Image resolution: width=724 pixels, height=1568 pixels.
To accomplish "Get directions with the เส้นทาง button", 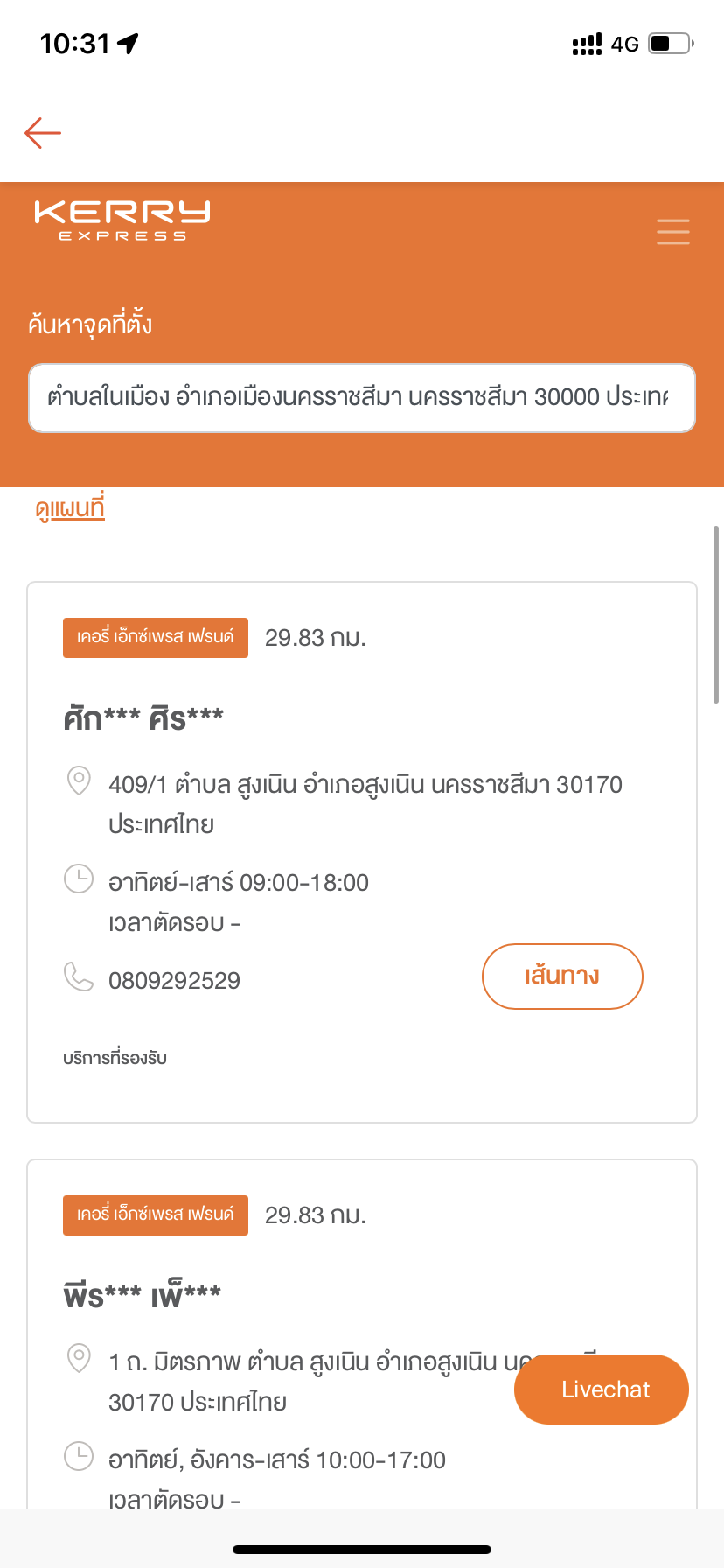I will pos(562,976).
